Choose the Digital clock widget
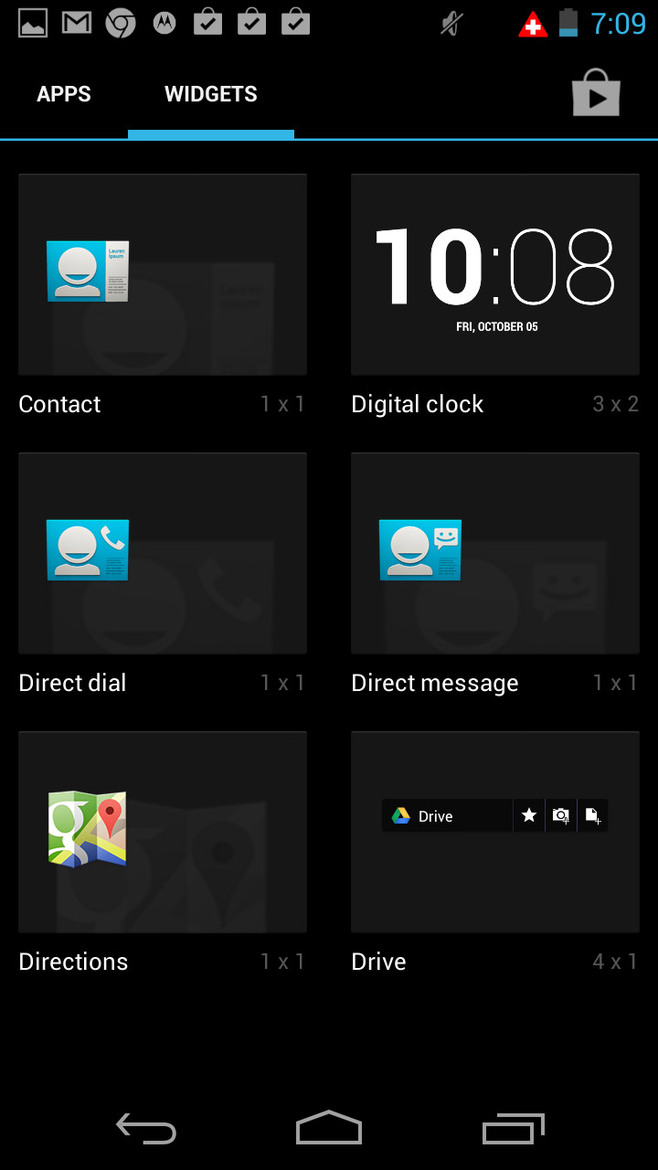Image resolution: width=658 pixels, height=1170 pixels. point(494,275)
